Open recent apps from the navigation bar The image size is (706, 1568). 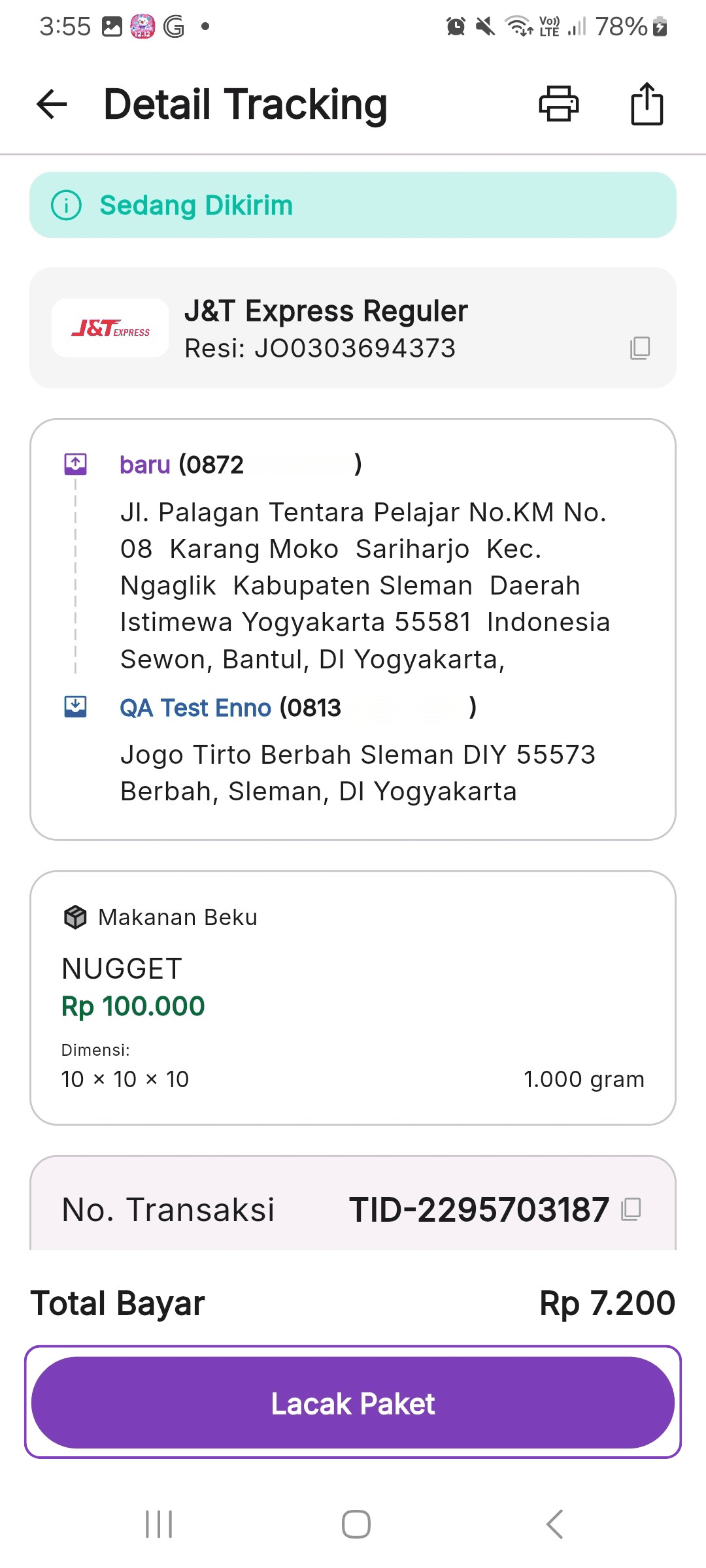point(158,1524)
